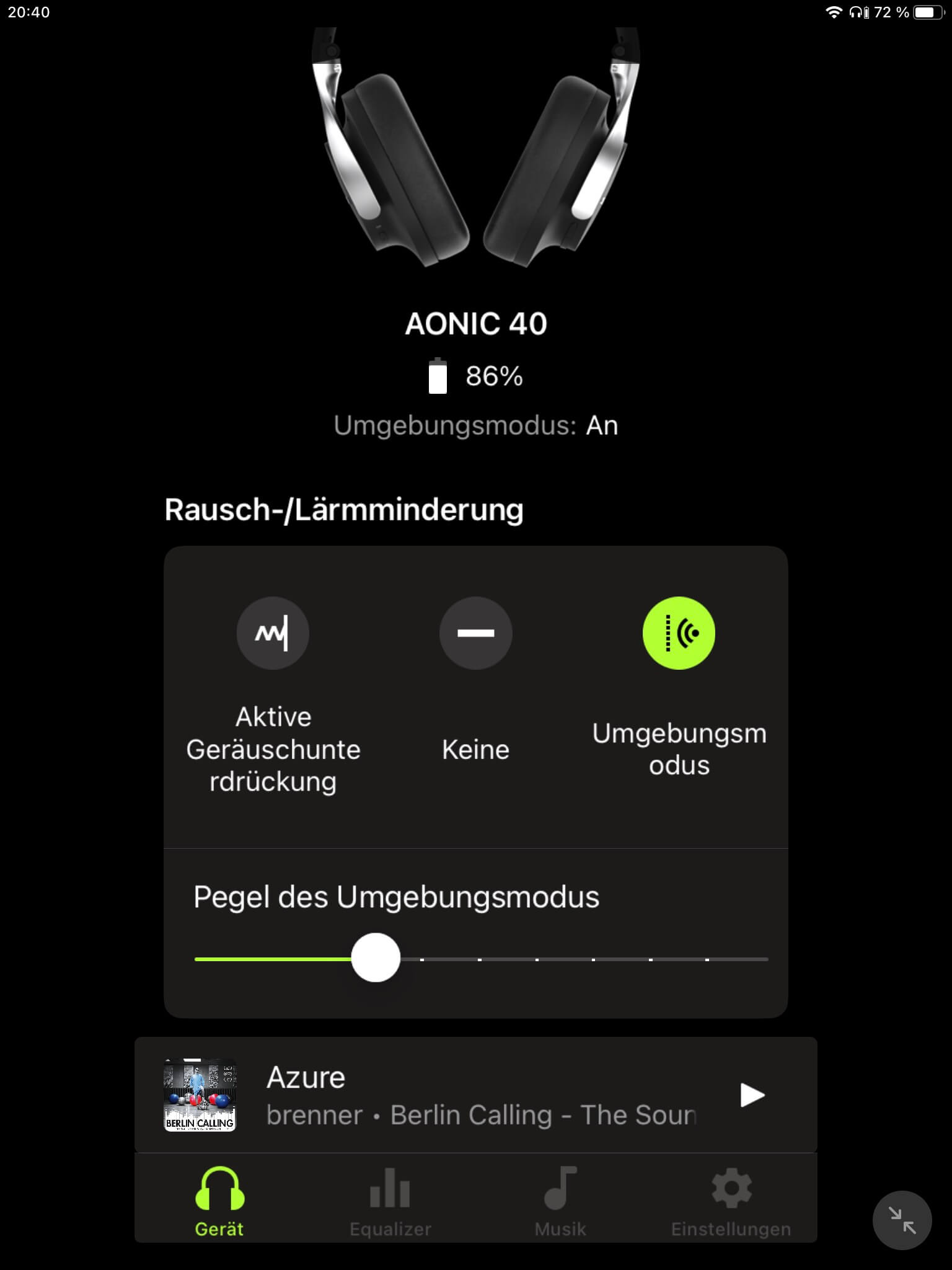Switch to the Musik tab
Image resolution: width=952 pixels, height=1270 pixels.
click(x=560, y=1202)
